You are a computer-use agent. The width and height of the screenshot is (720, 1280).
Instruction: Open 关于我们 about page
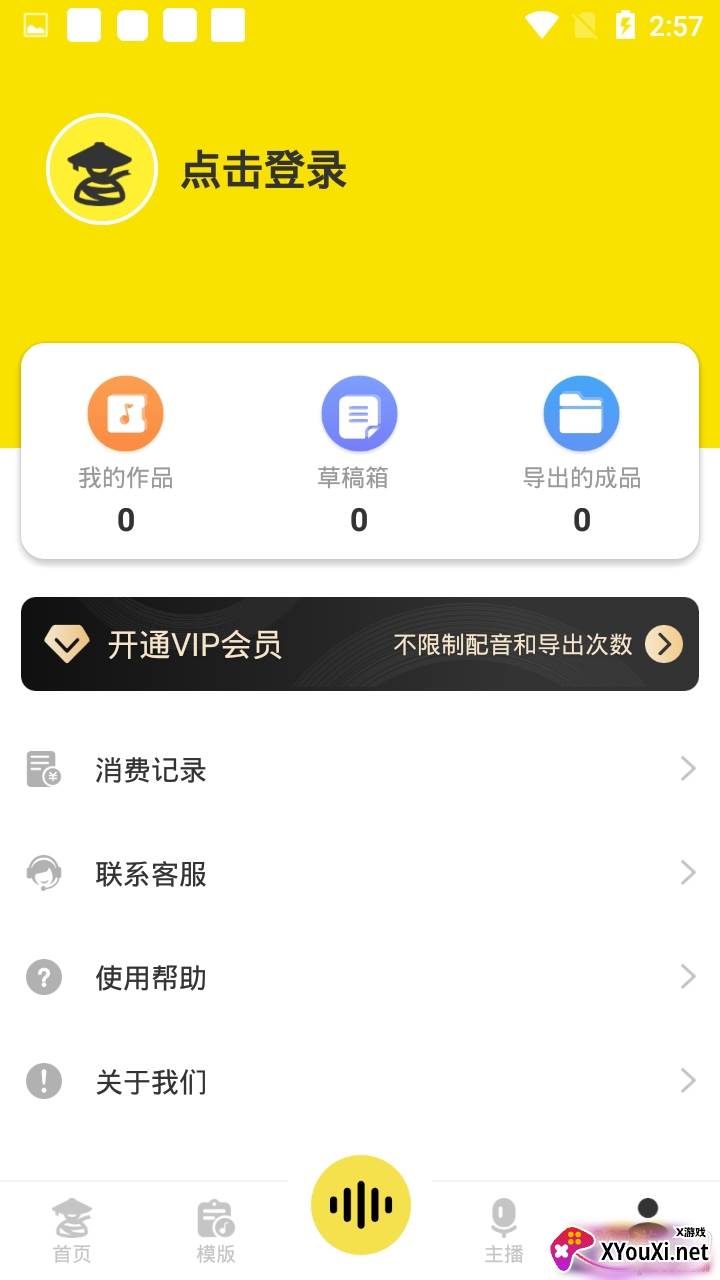pos(360,1081)
